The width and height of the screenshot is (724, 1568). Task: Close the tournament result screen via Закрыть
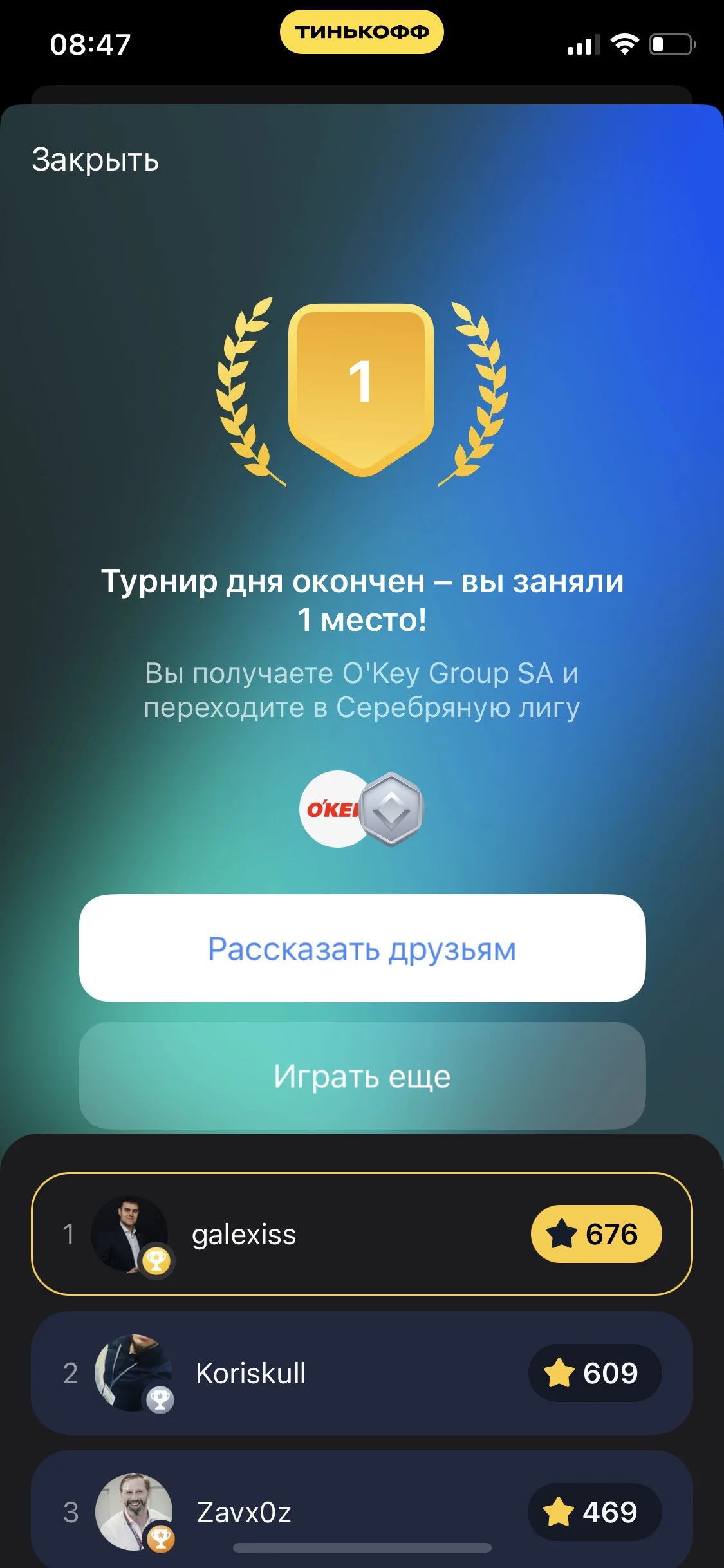click(95, 160)
